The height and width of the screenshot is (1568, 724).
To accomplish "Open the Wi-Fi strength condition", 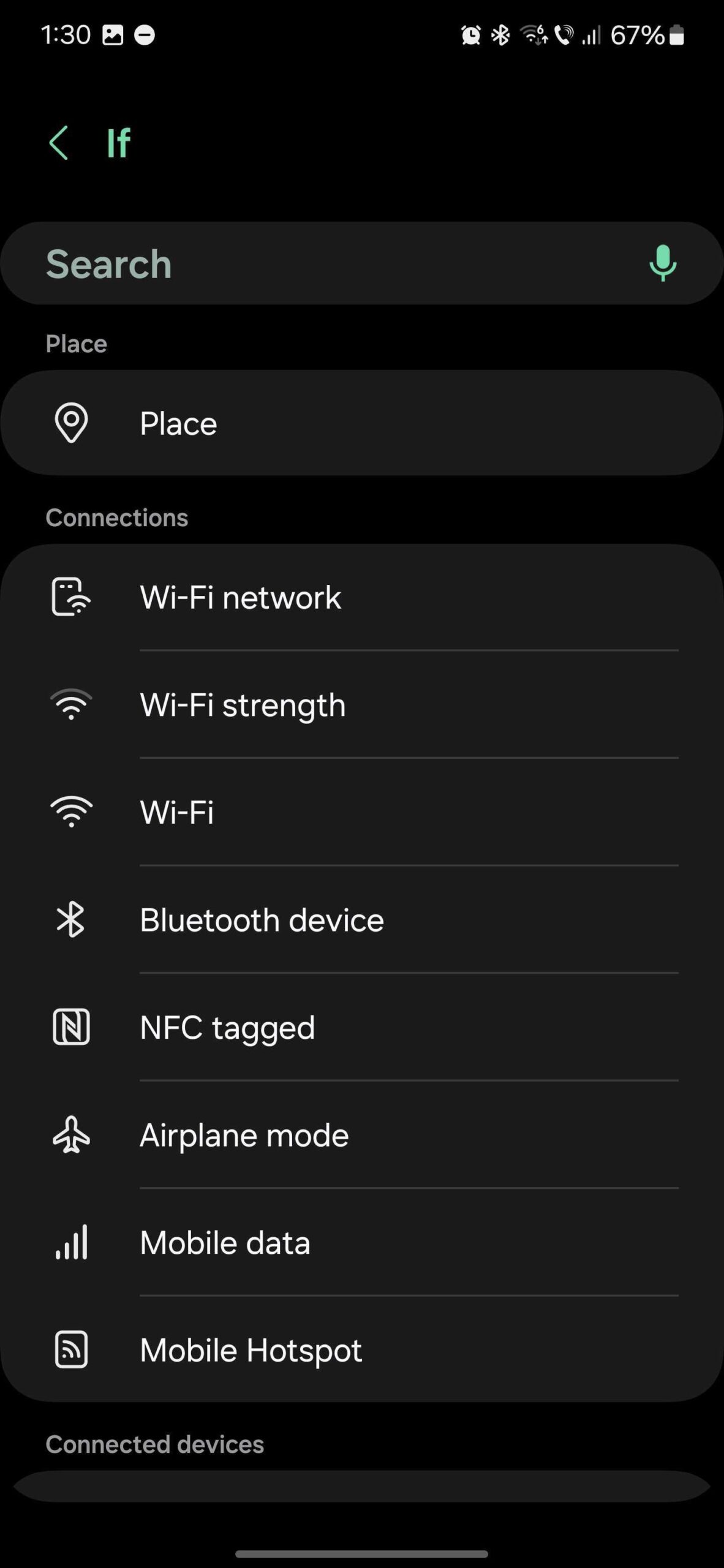I will [x=361, y=705].
